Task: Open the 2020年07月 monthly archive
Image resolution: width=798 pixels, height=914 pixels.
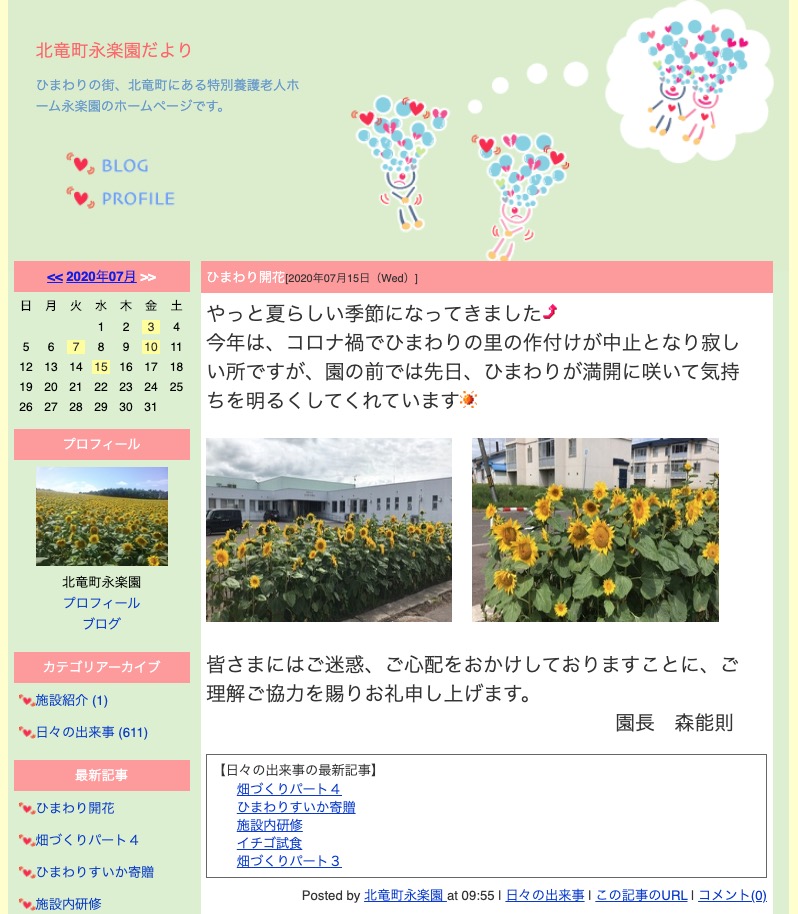Action: tap(101, 277)
